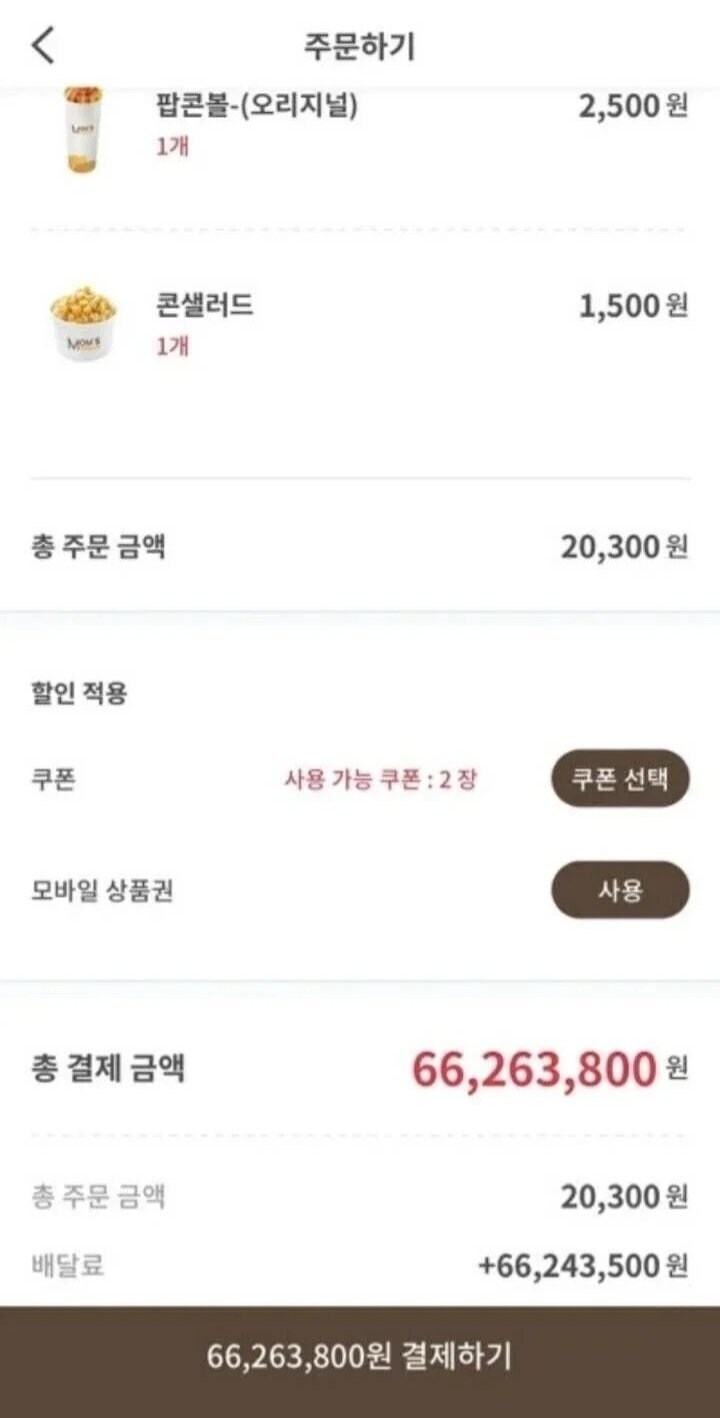
Task: Tap the 1,500원 price of 콘샐러드
Action: 626,304
